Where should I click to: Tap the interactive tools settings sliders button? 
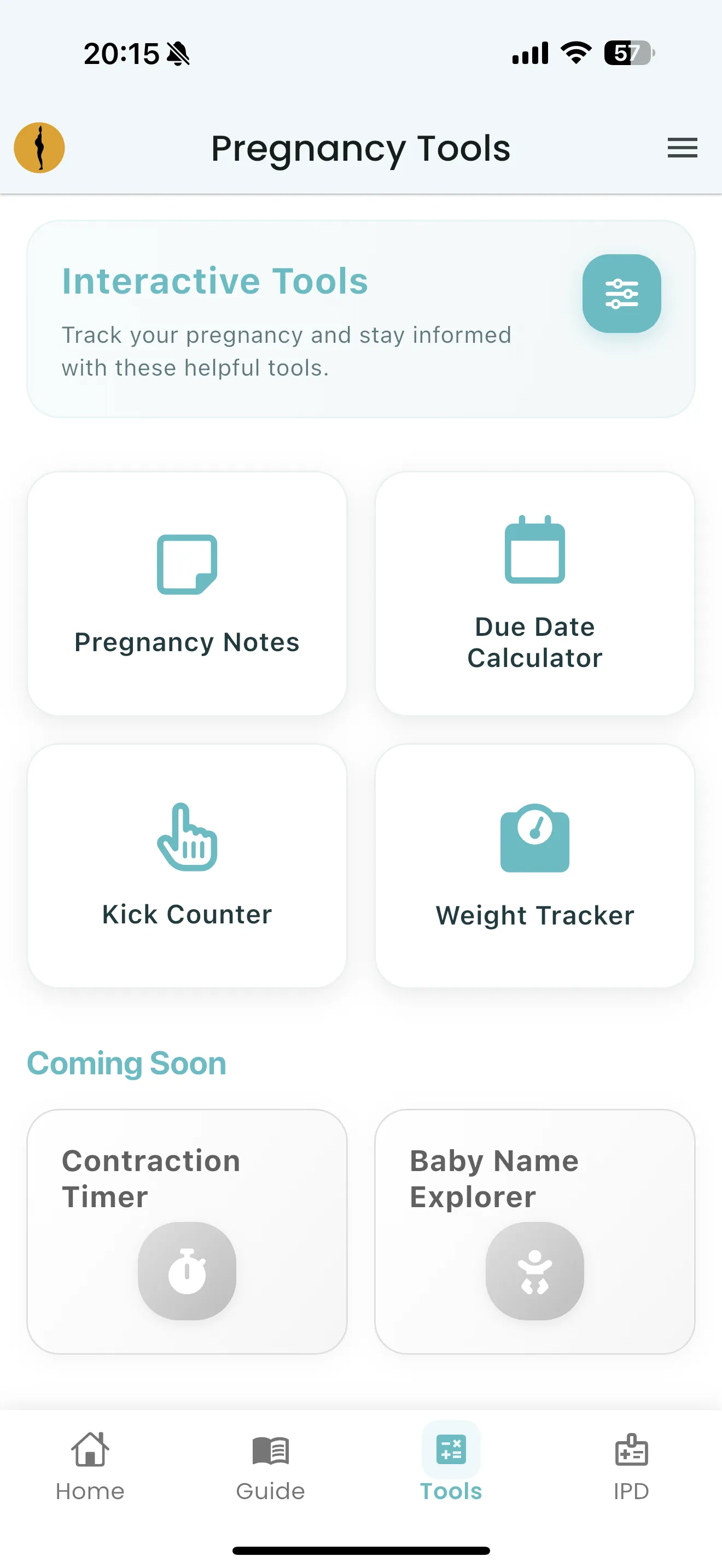[x=621, y=294]
